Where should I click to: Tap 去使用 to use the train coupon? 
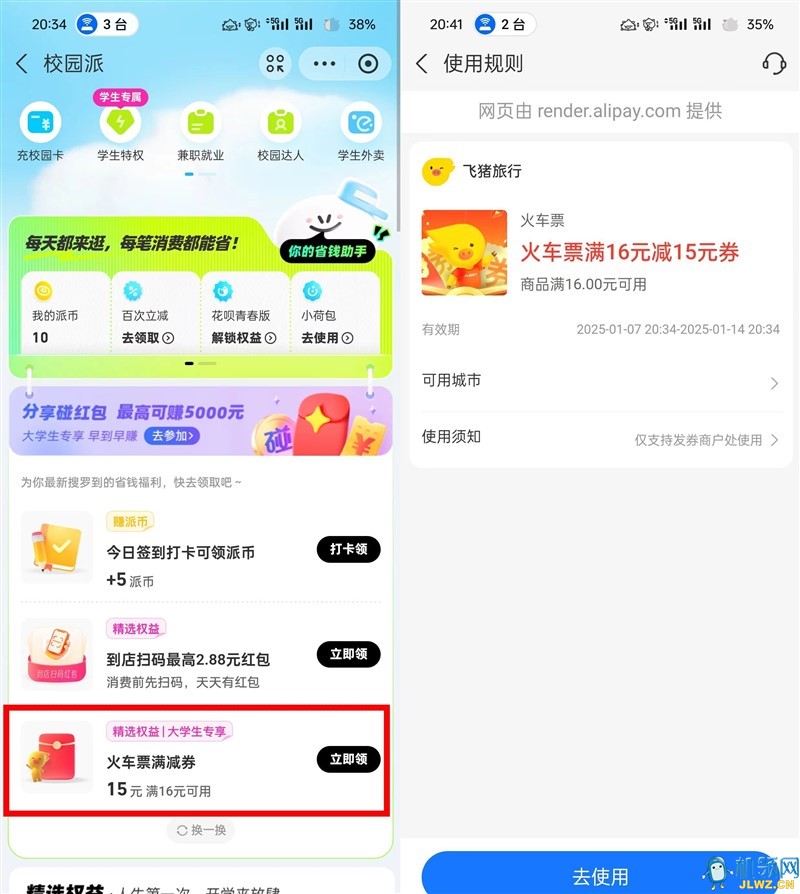600,876
